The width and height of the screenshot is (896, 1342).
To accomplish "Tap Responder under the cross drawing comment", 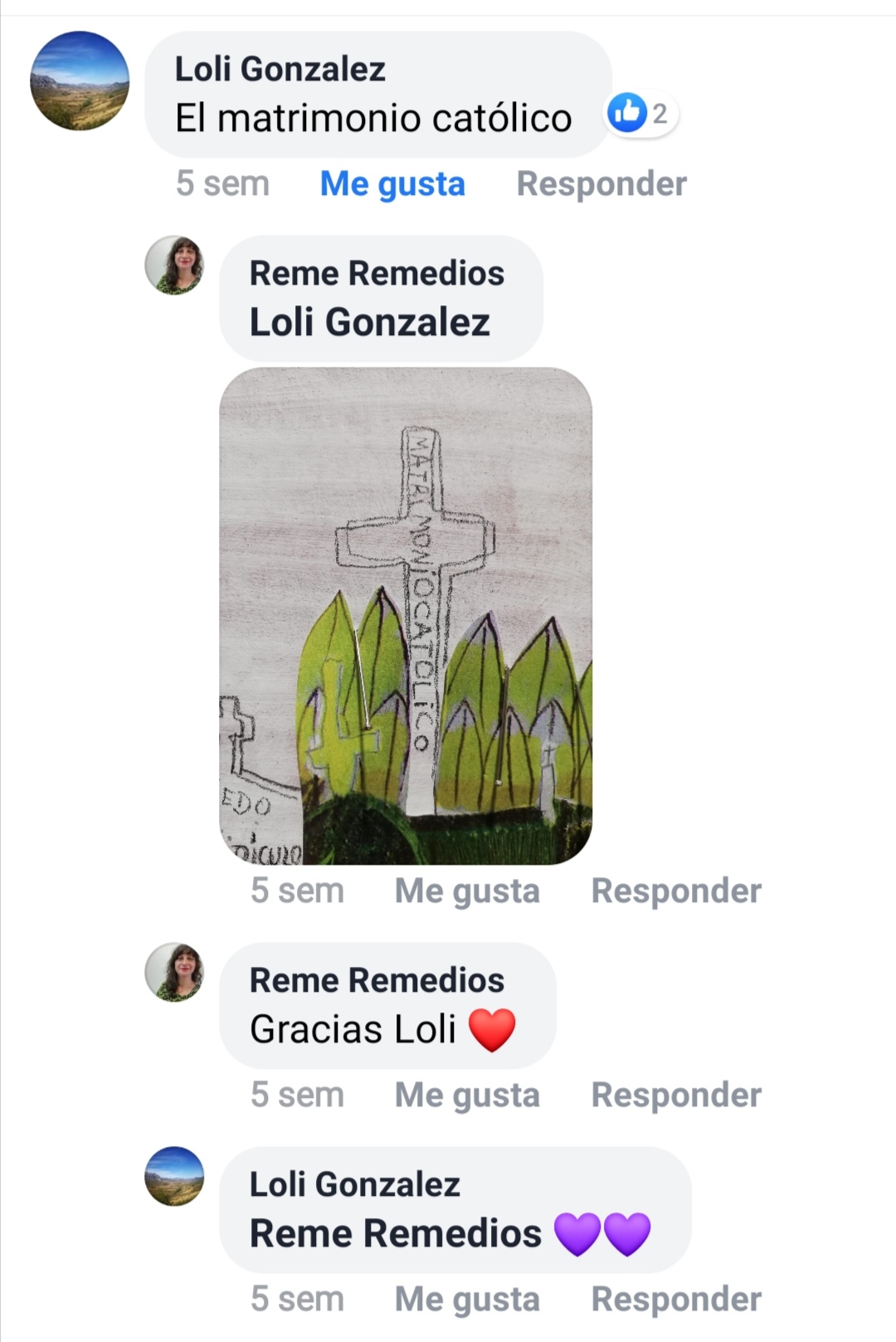I will (676, 891).
